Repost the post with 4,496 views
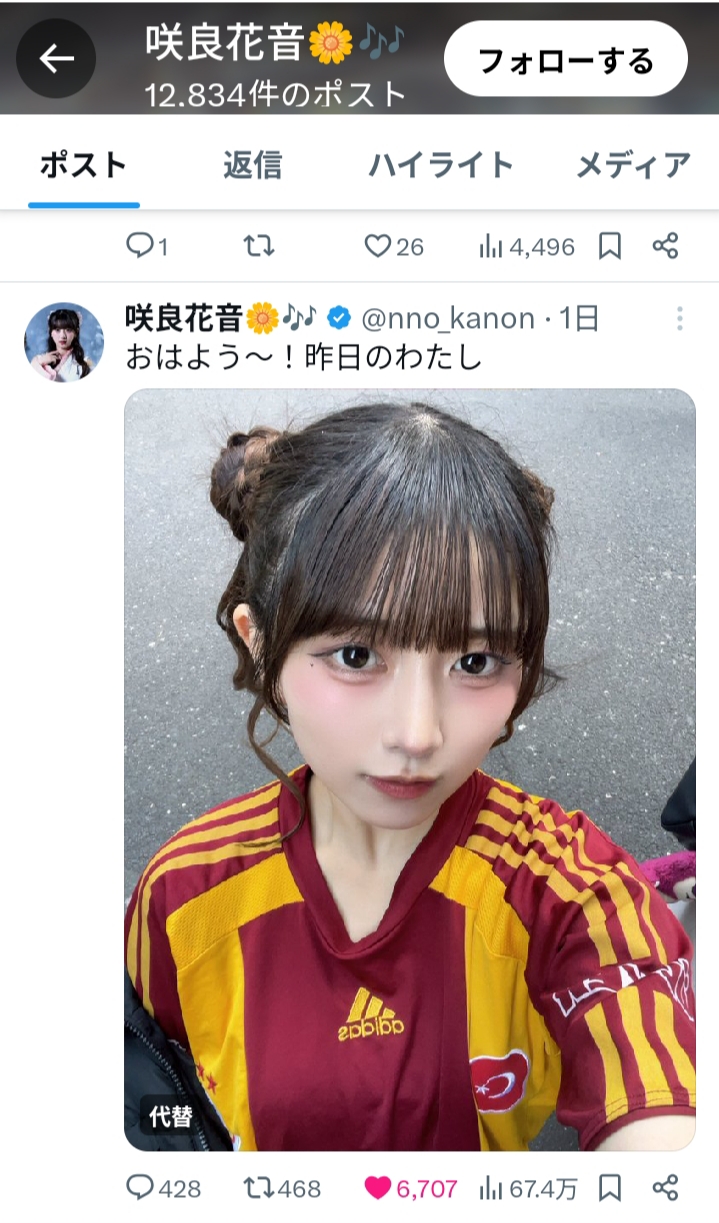Image resolution: width=719 pixels, height=1223 pixels. 259,246
